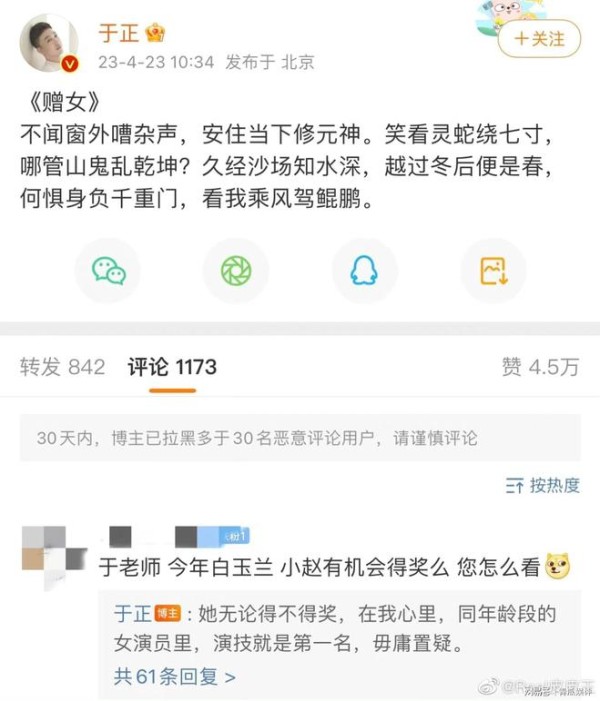Like the post with 赞 4.5万

[540, 367]
